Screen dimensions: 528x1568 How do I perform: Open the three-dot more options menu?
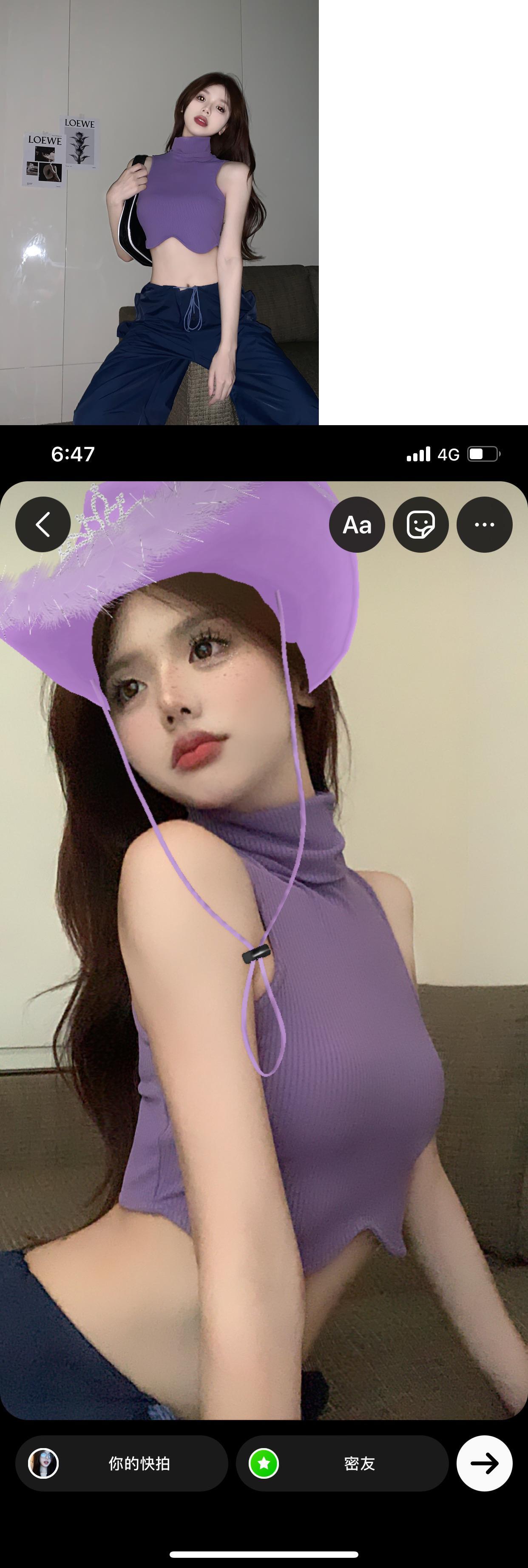pos(485,524)
